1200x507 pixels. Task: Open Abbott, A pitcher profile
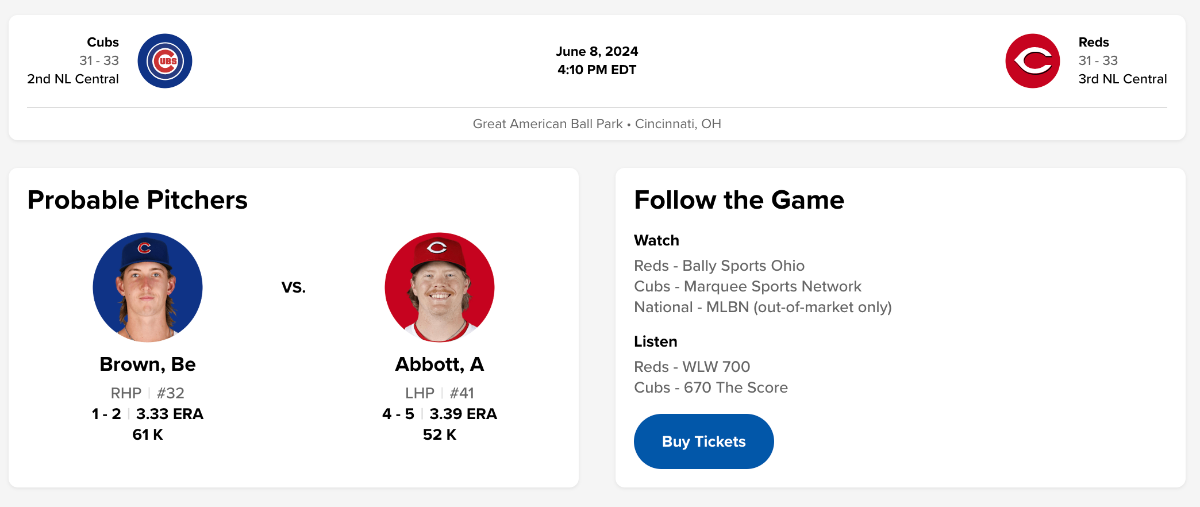pos(439,364)
